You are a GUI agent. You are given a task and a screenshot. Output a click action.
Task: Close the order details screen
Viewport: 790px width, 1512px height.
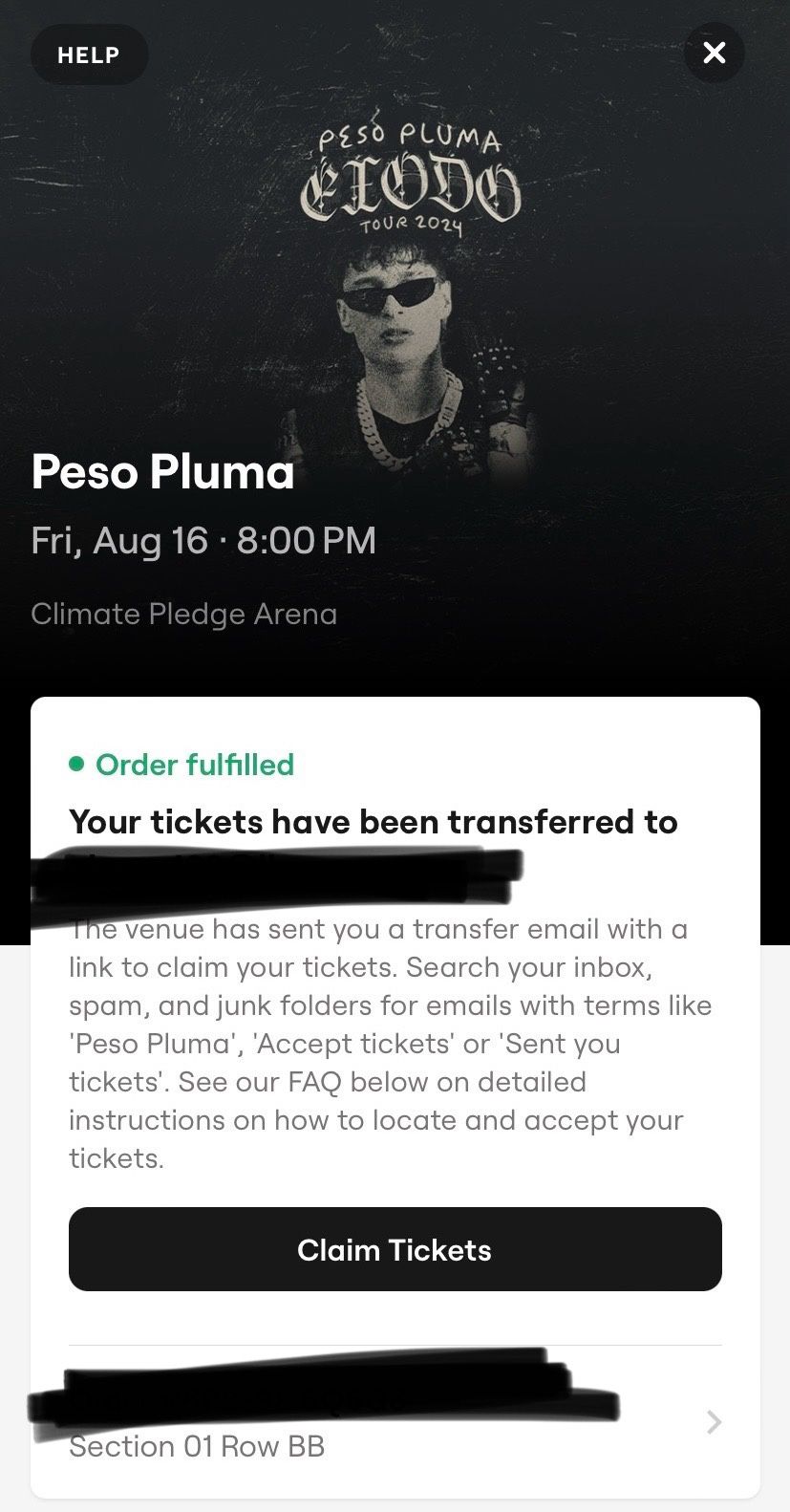(714, 53)
